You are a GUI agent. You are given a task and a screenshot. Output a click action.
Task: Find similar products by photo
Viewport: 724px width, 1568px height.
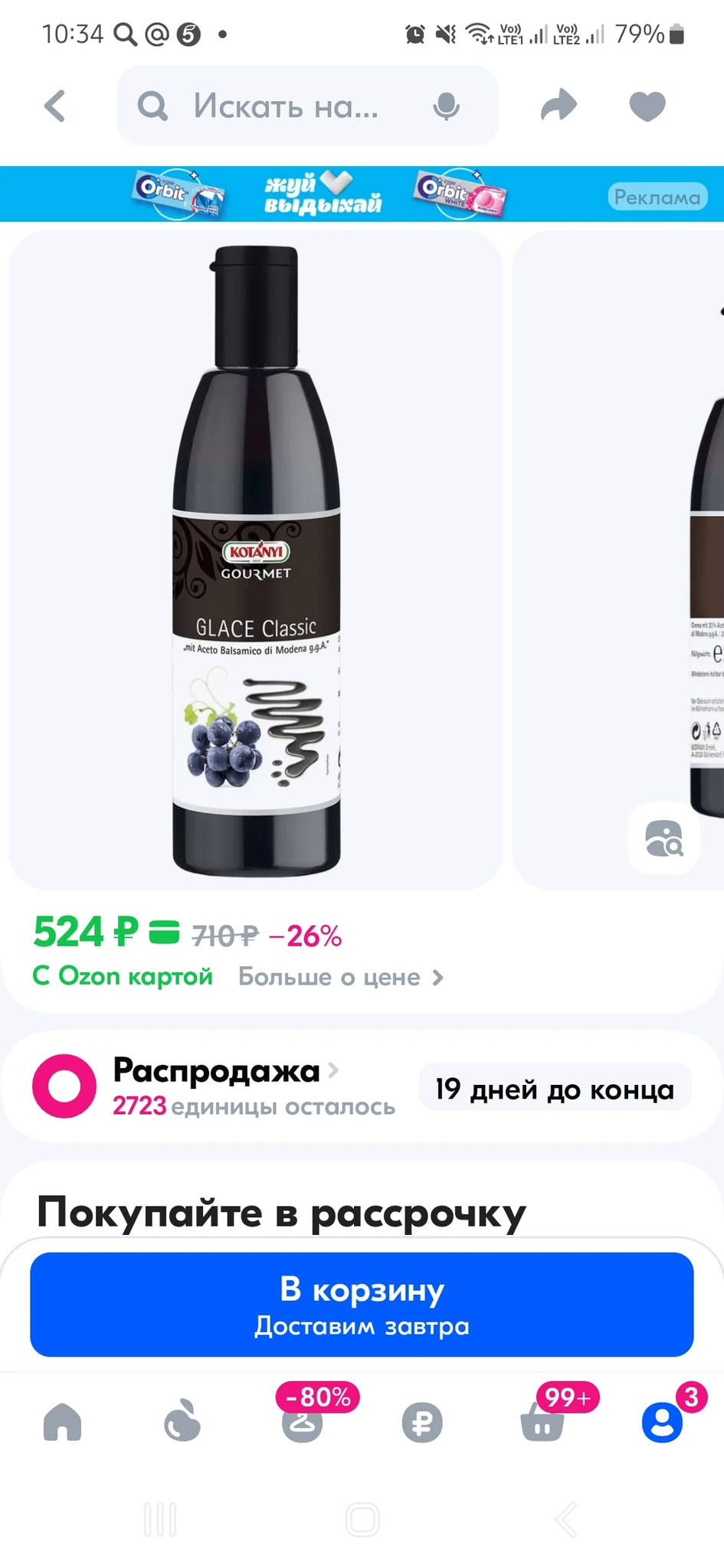click(663, 838)
